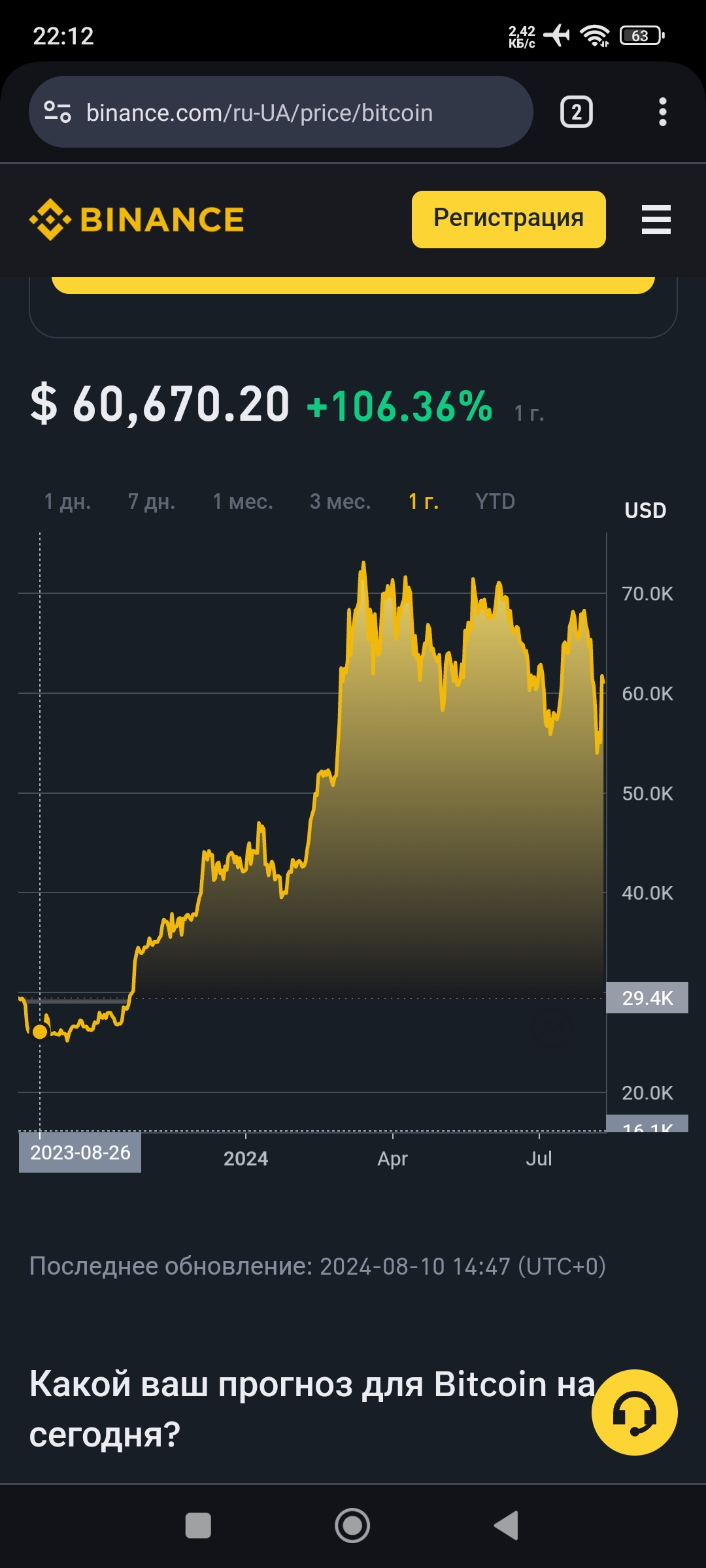
Task: Open the browser overflow menu
Action: tap(662, 112)
